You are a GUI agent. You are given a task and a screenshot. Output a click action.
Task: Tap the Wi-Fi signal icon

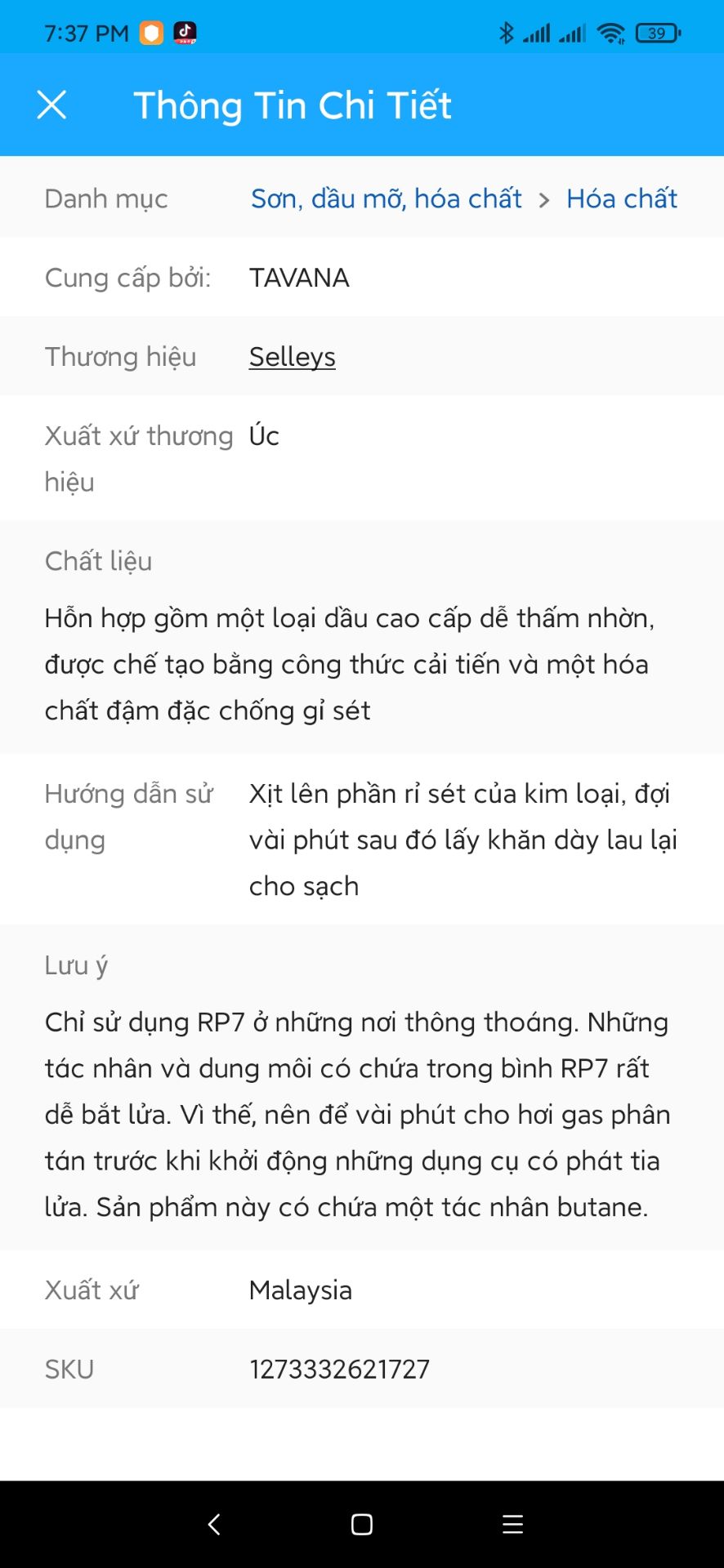click(611, 33)
